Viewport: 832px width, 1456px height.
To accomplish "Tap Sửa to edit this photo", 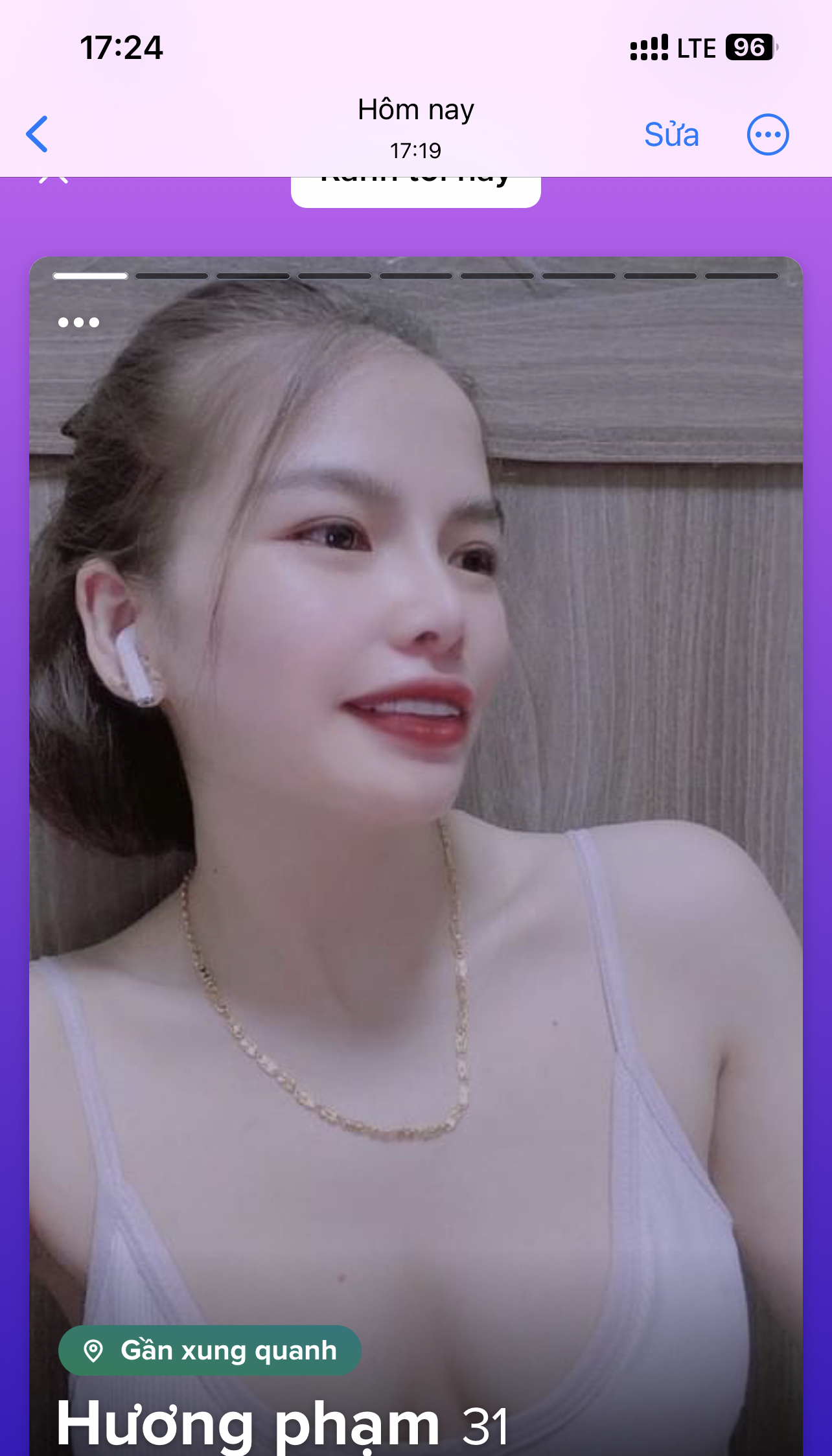I will [671, 135].
